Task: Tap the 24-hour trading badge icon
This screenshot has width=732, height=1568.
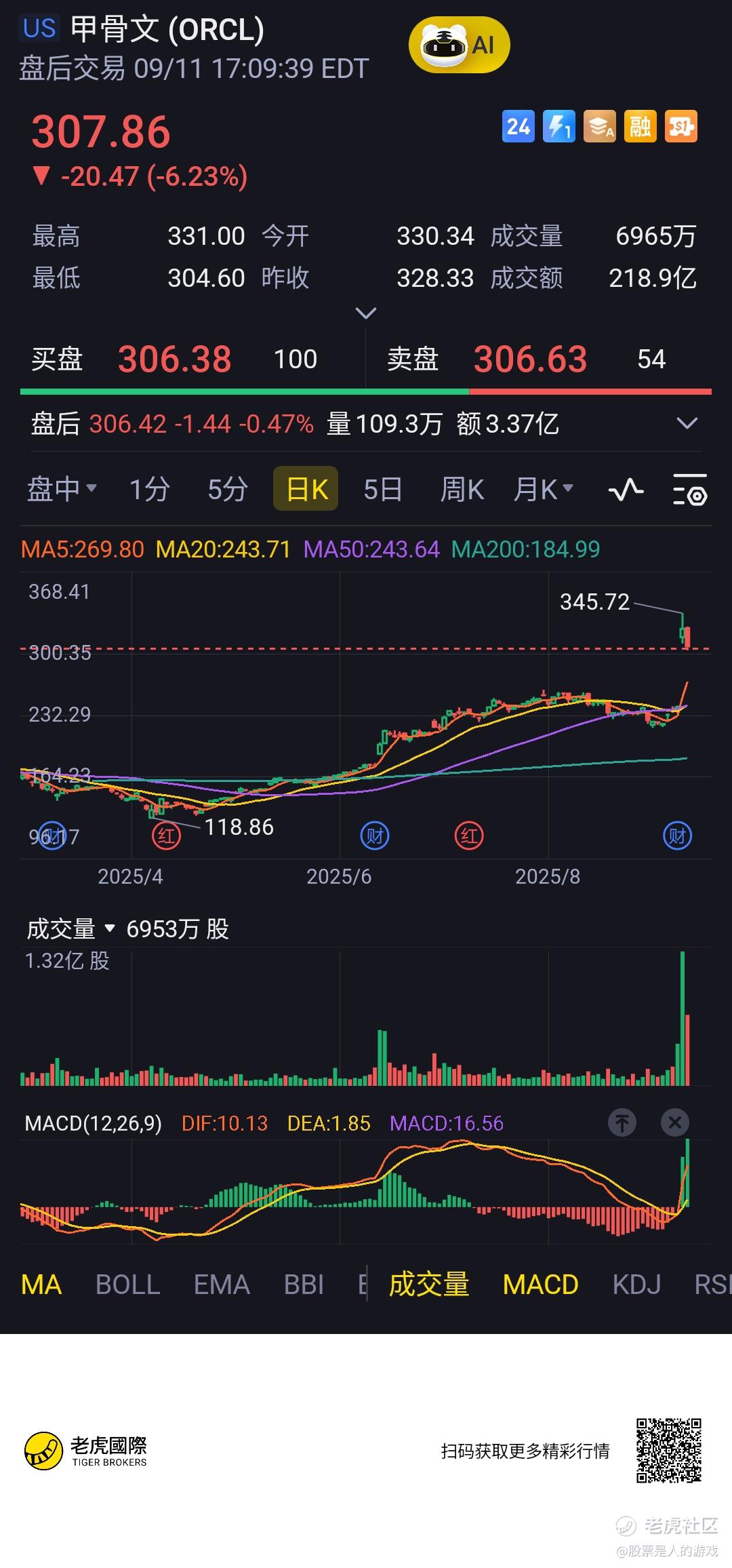Action: (518, 127)
